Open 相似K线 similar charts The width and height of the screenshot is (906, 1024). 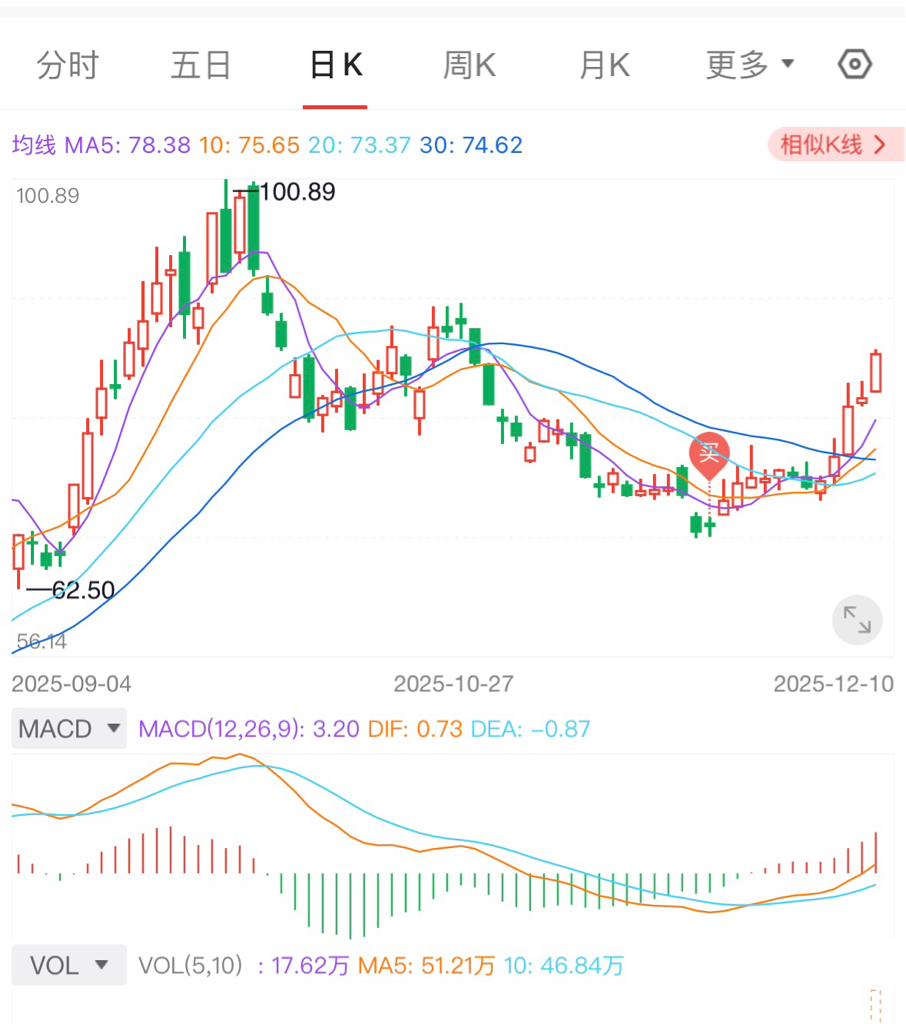(x=834, y=145)
